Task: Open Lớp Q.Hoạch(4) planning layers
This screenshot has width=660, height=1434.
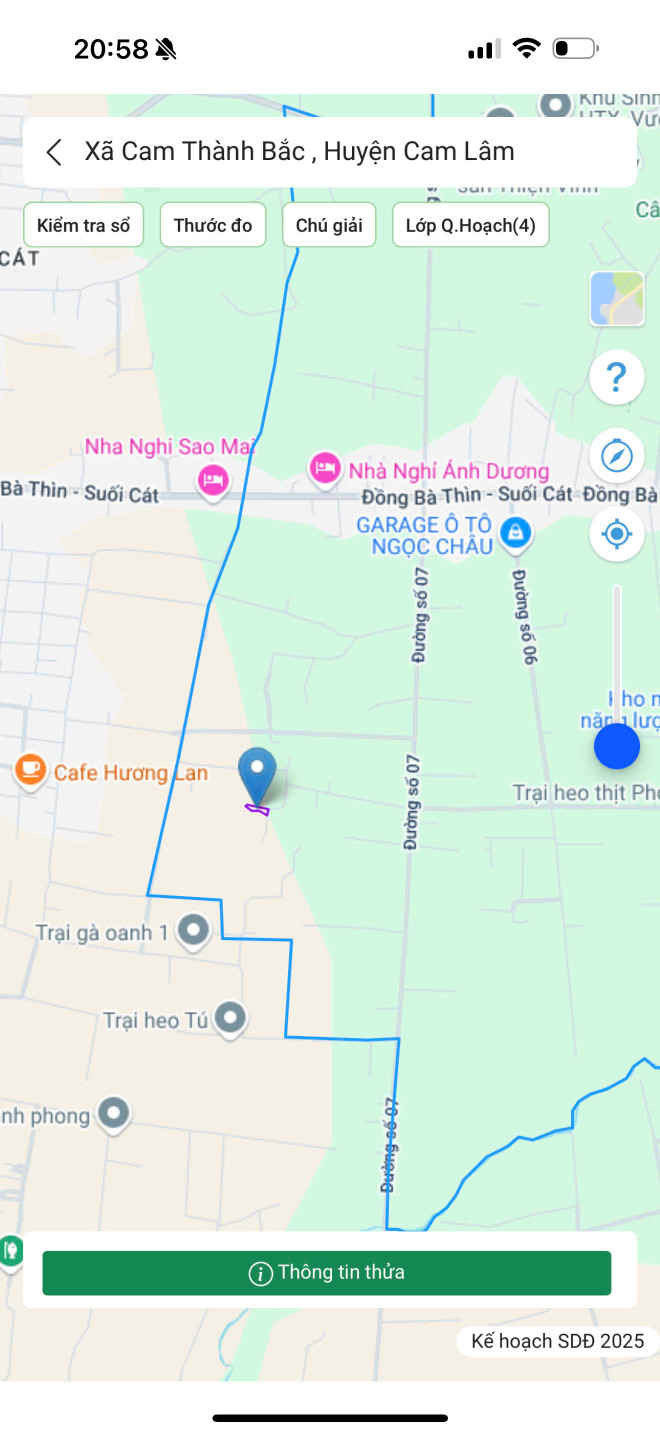Action: [x=470, y=225]
